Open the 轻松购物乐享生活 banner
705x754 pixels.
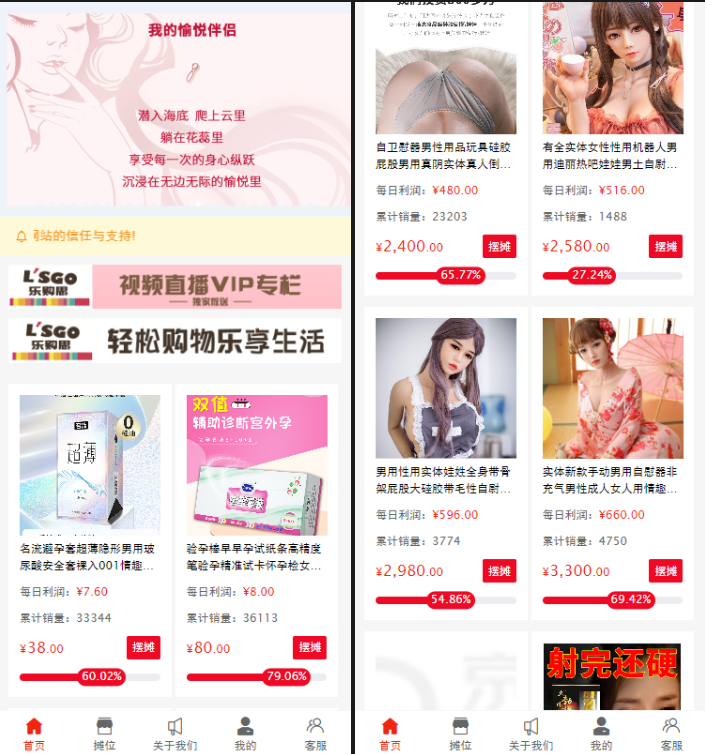coord(175,340)
